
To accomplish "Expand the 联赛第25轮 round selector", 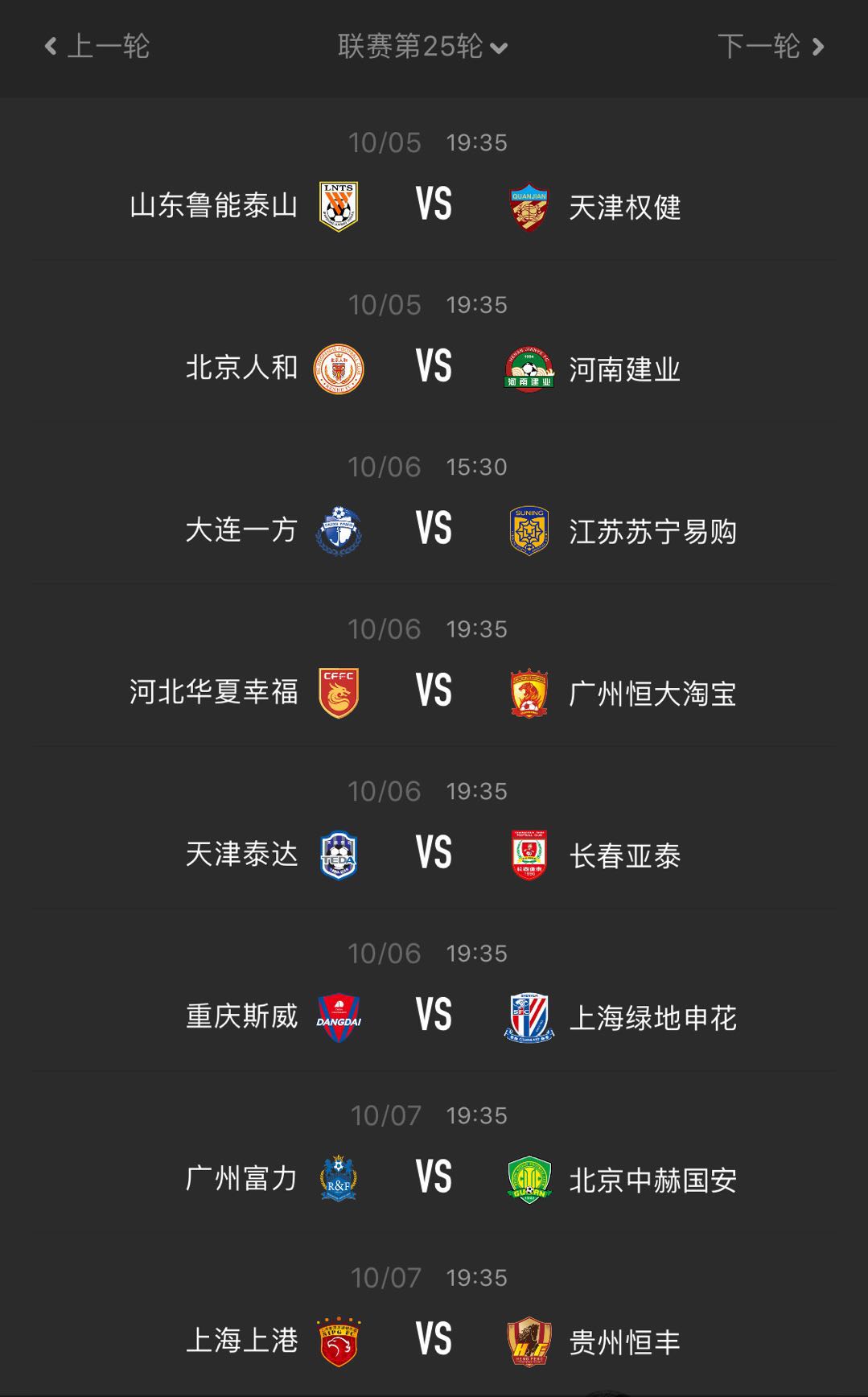I will point(422,47).
